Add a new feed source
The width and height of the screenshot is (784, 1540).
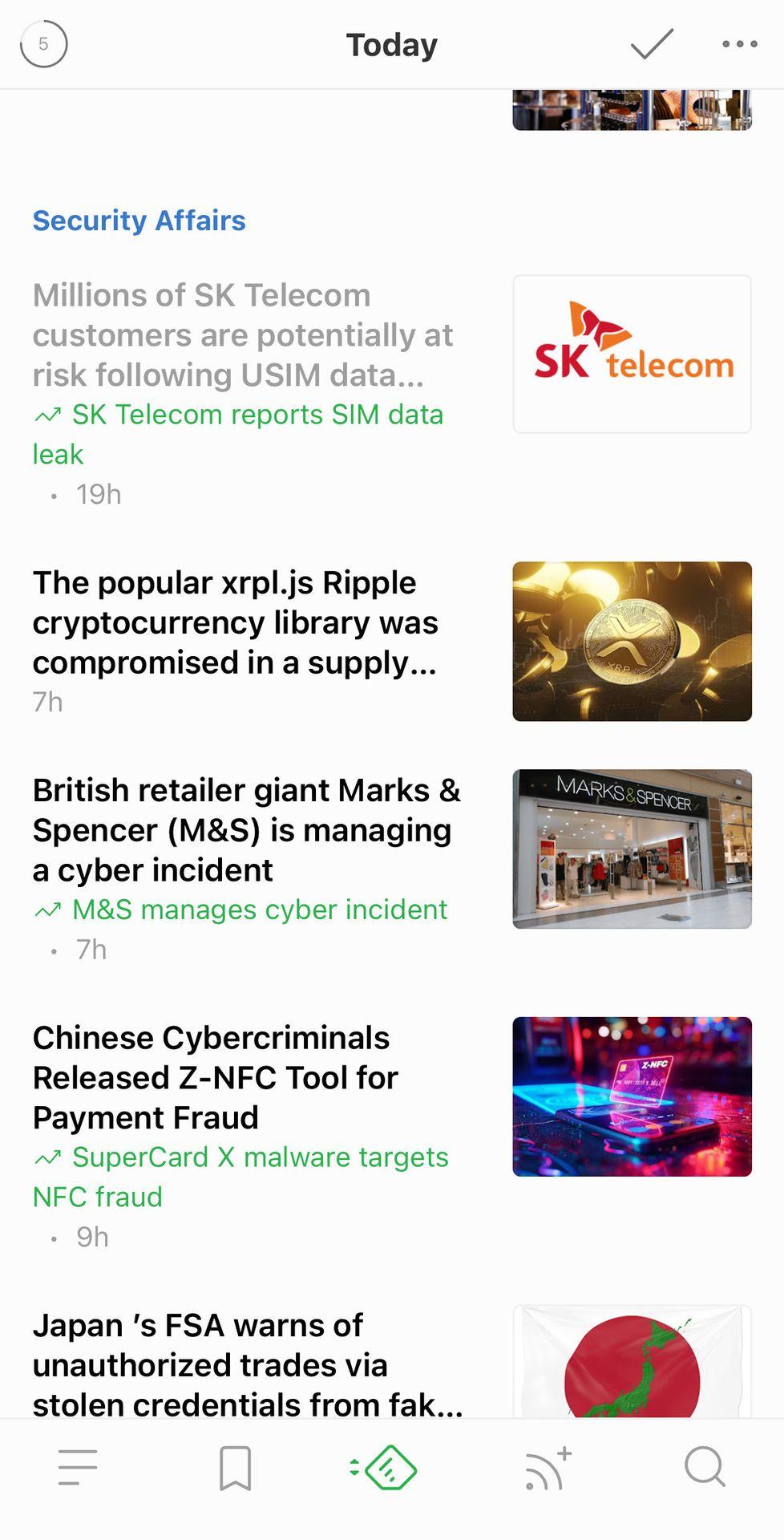pyautogui.click(x=548, y=1468)
